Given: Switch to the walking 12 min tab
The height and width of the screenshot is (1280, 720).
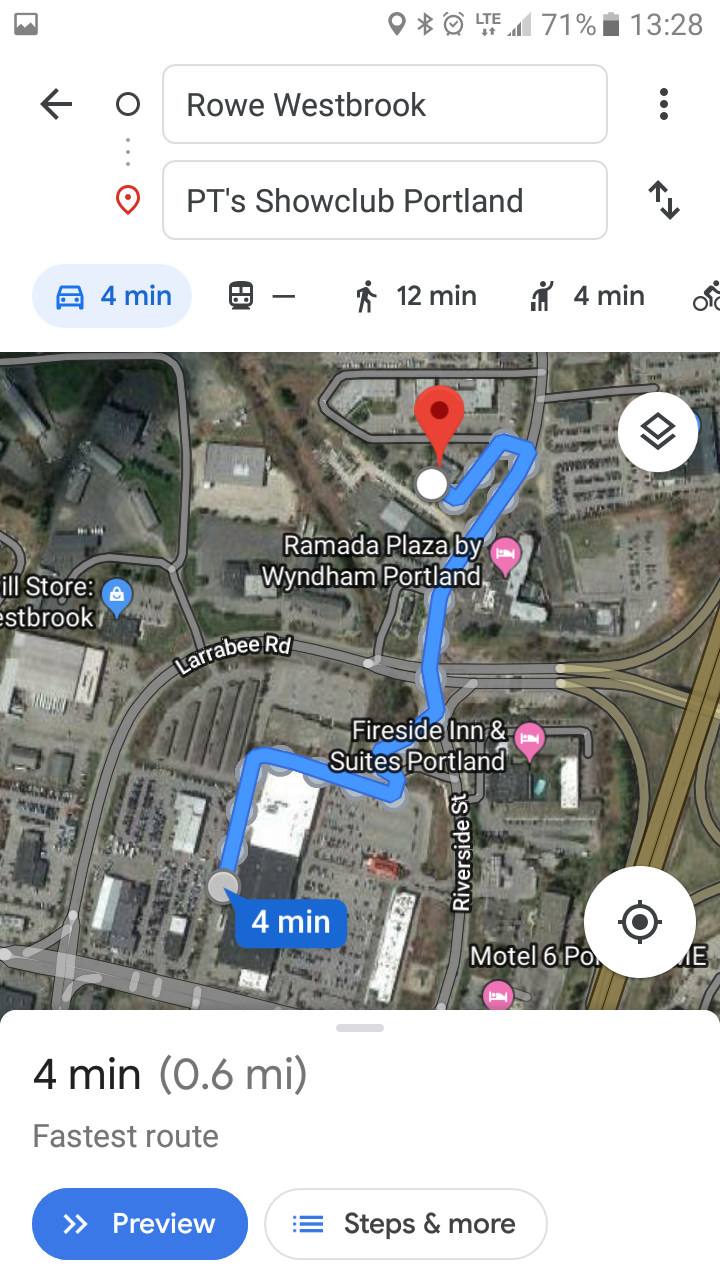Looking at the screenshot, I should [x=416, y=296].
